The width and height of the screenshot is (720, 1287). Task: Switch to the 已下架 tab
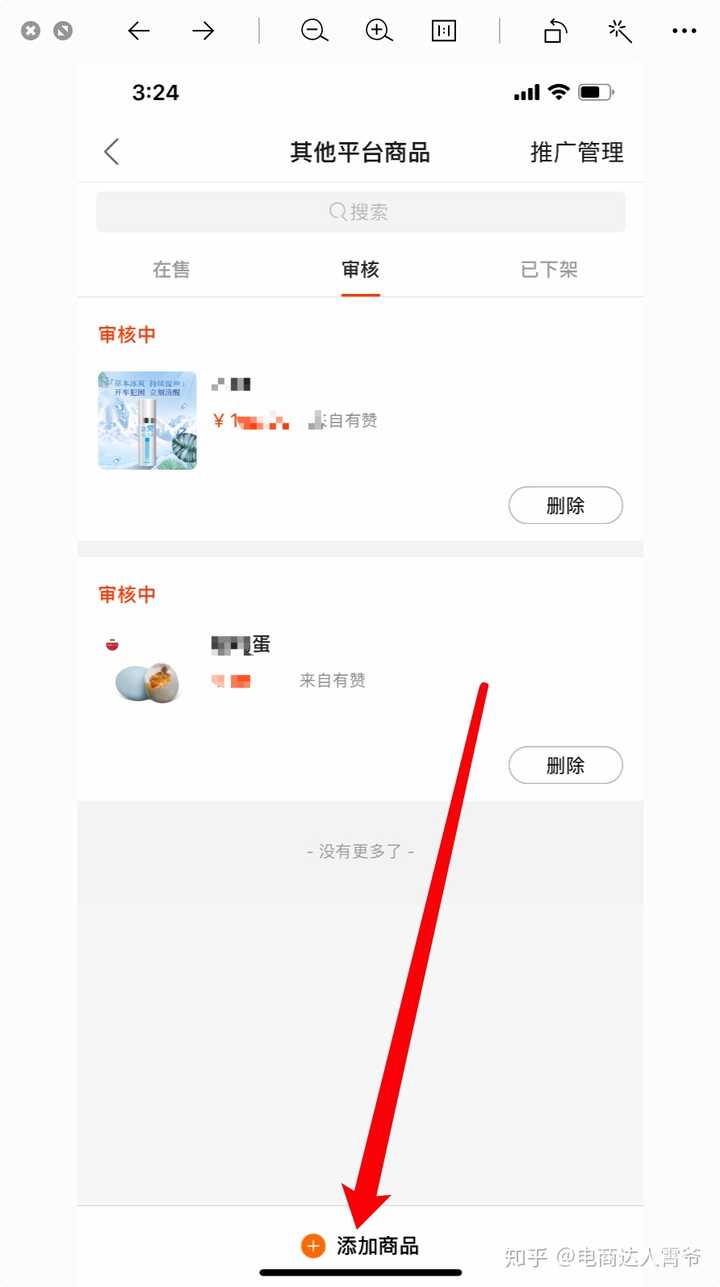click(x=548, y=269)
